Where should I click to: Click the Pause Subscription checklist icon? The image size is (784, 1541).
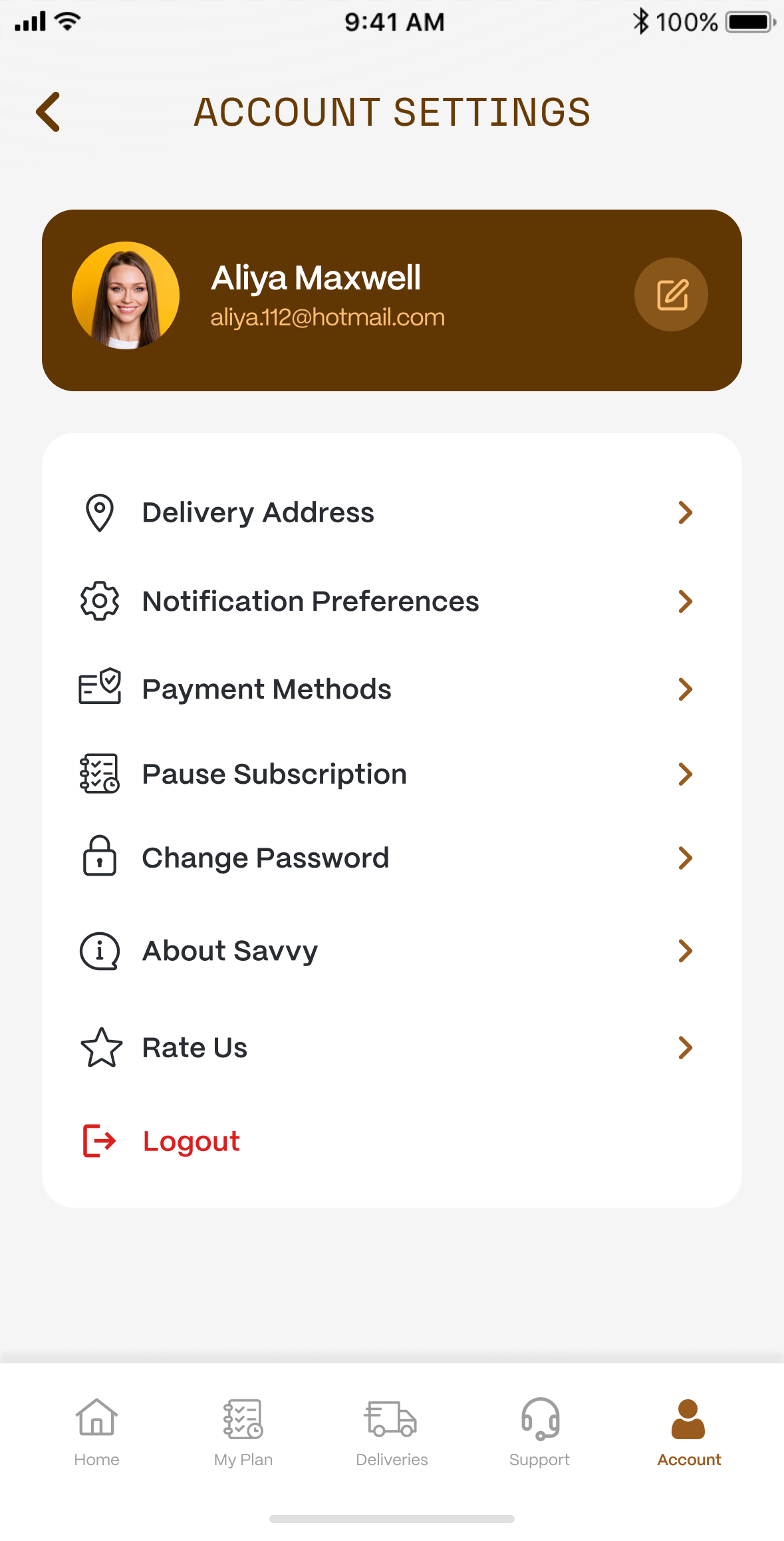point(98,773)
